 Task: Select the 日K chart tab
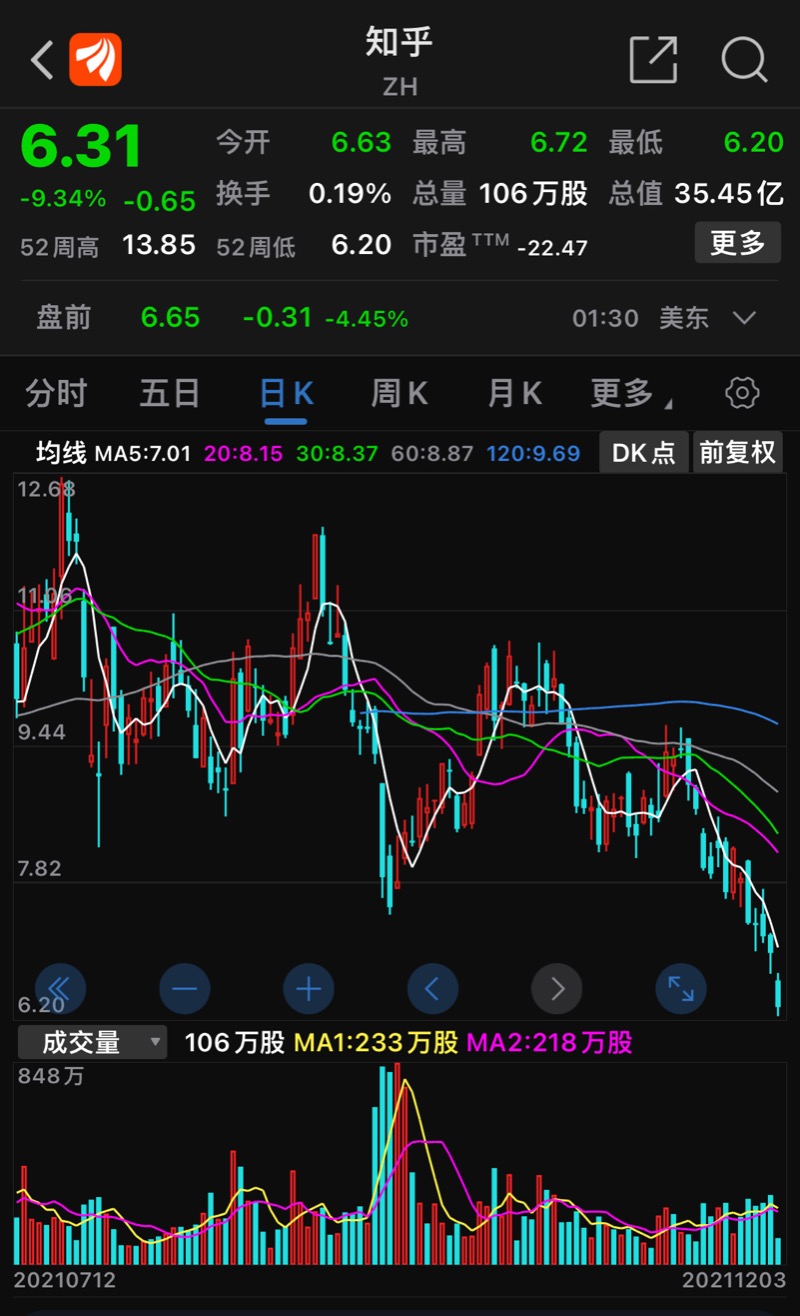[x=286, y=393]
